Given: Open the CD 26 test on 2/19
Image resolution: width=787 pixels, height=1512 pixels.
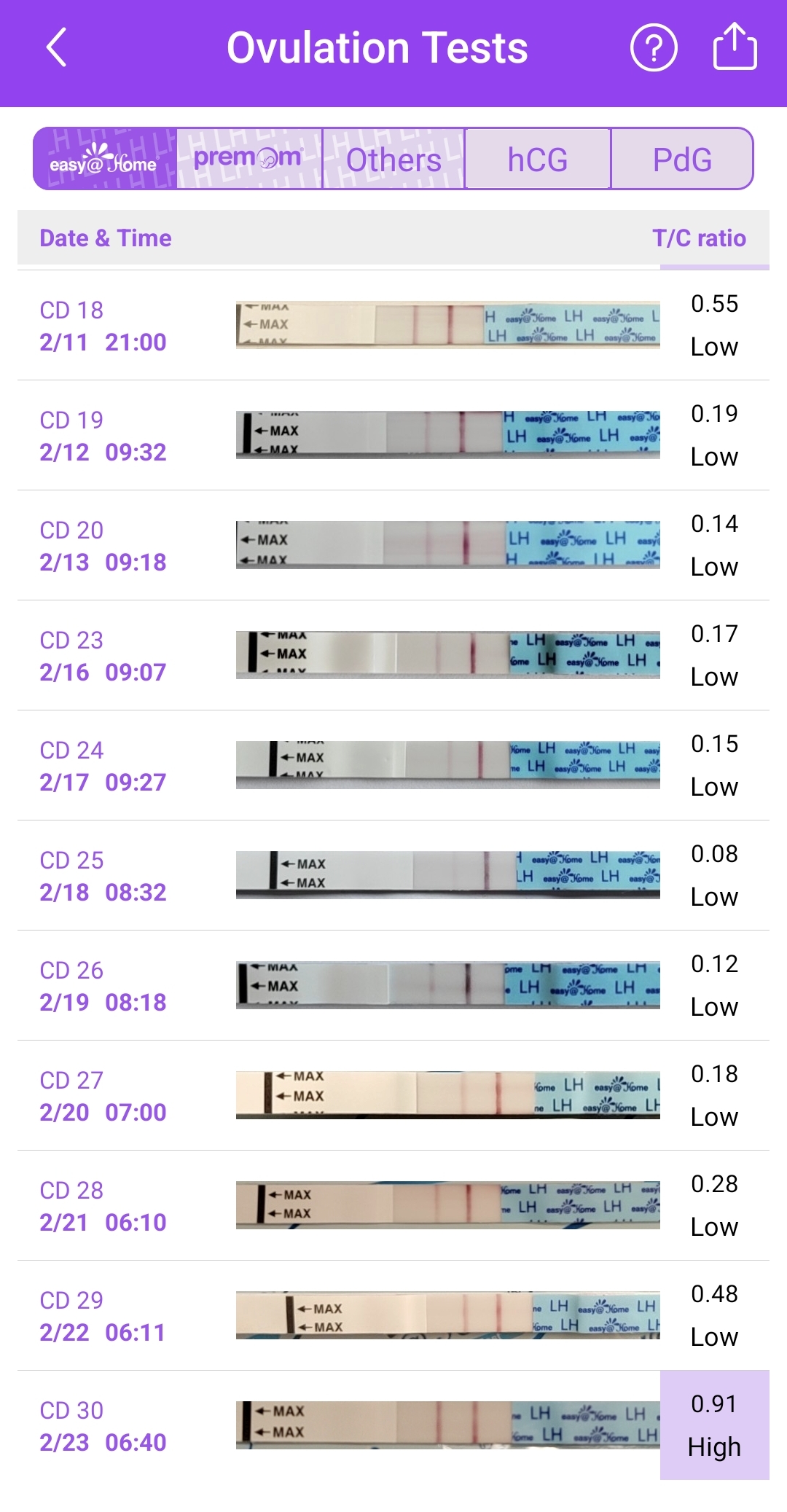Looking at the screenshot, I should coord(393,985).
